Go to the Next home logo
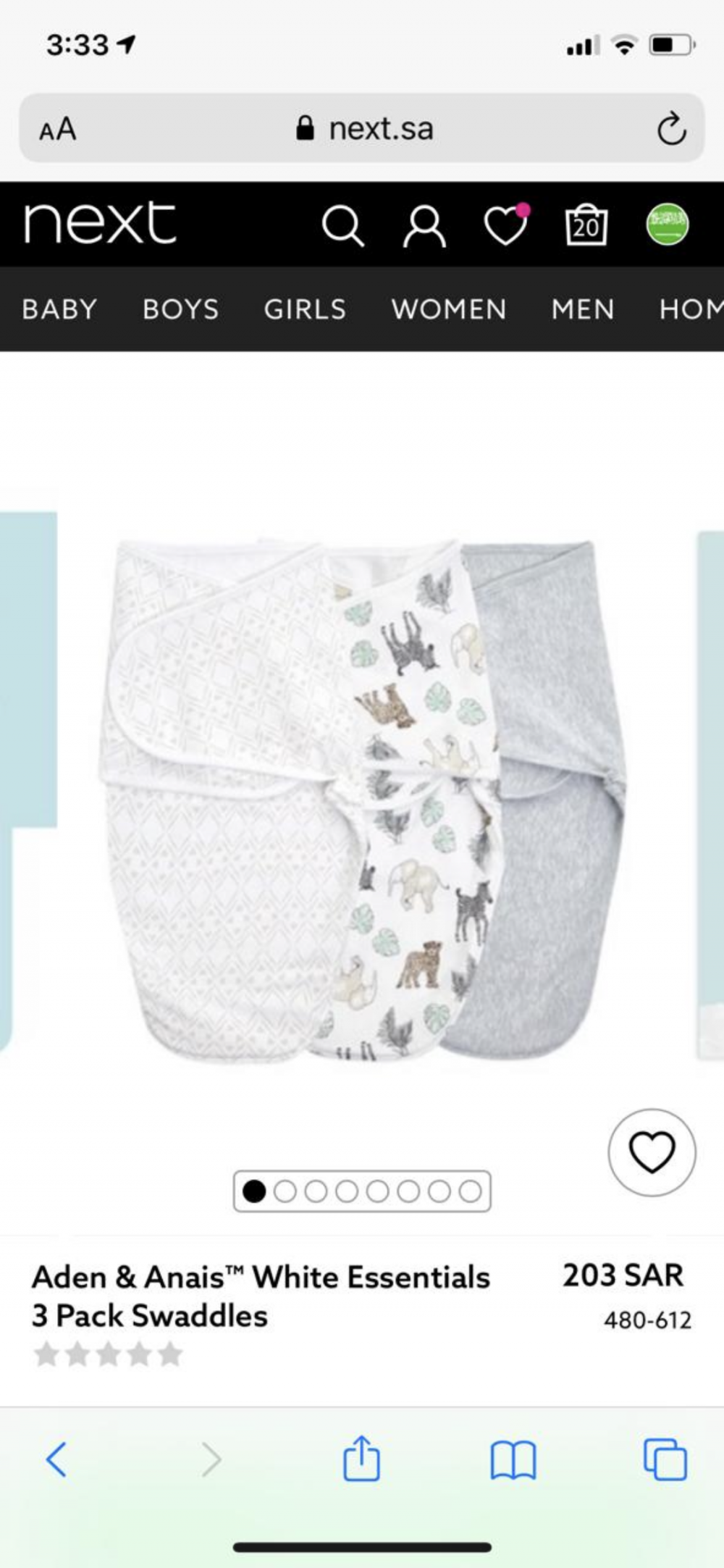 tap(100, 223)
